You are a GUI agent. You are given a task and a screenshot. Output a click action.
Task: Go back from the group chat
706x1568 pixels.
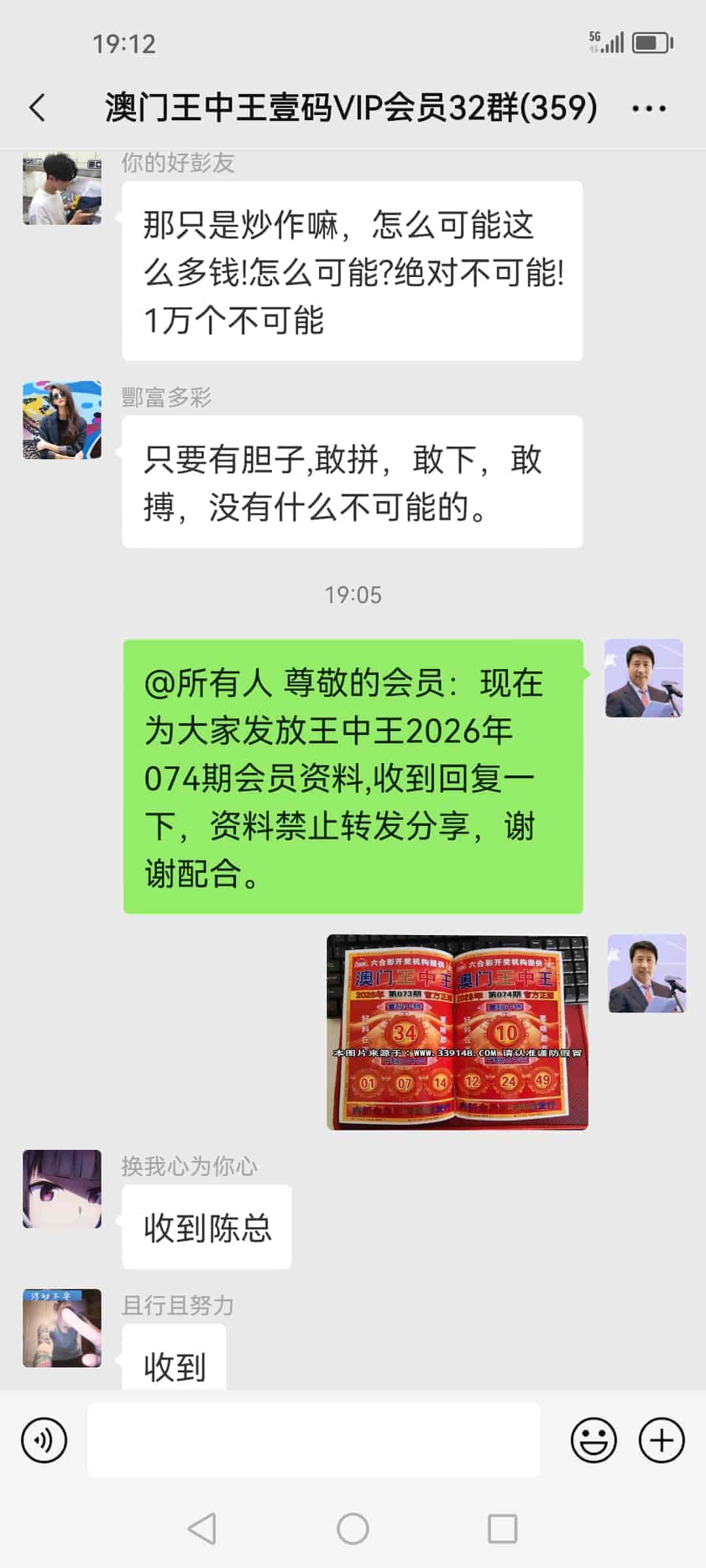38,108
